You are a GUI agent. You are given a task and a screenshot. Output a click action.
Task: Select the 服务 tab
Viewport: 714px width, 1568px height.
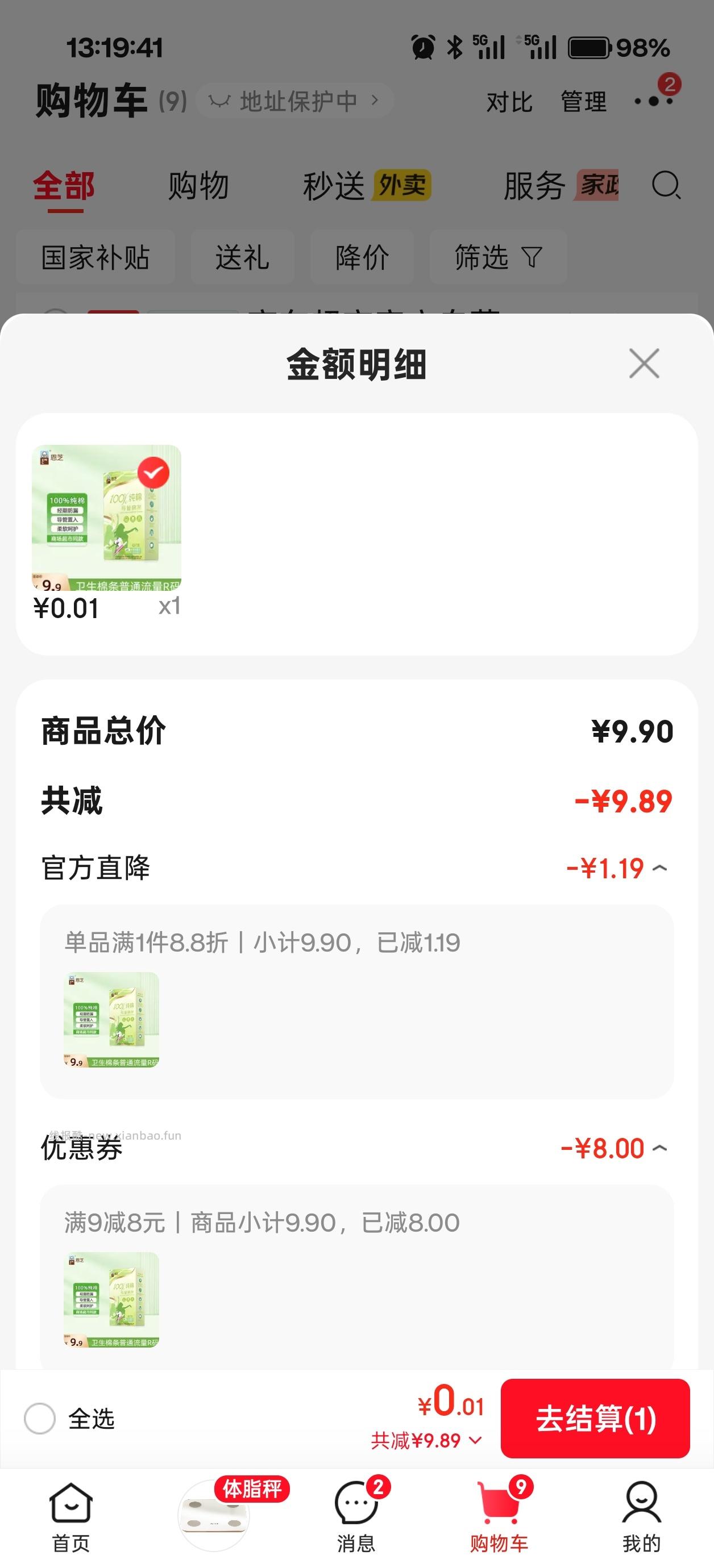[x=533, y=186]
